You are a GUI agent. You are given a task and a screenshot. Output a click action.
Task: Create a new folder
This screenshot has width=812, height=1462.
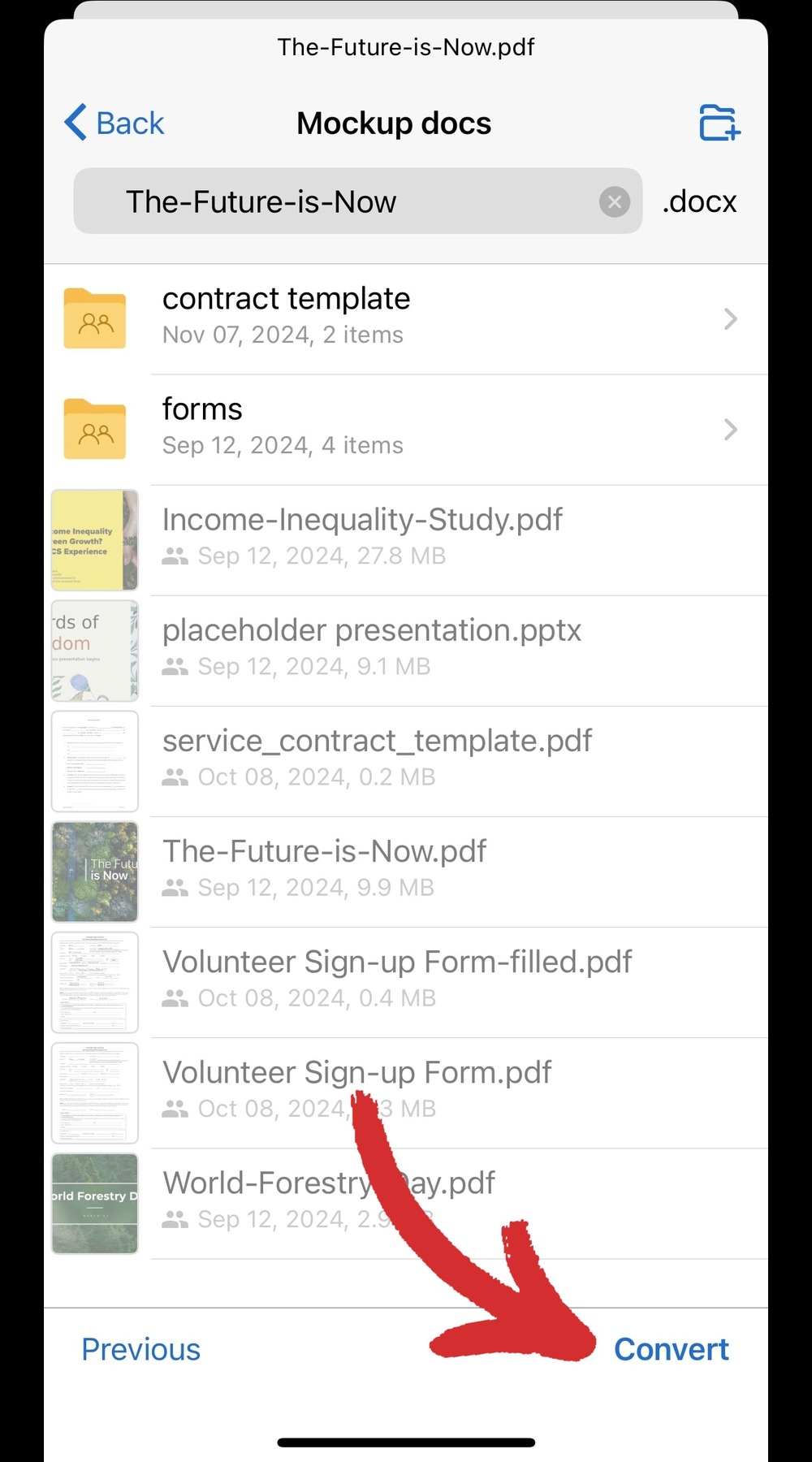pyautogui.click(x=719, y=123)
